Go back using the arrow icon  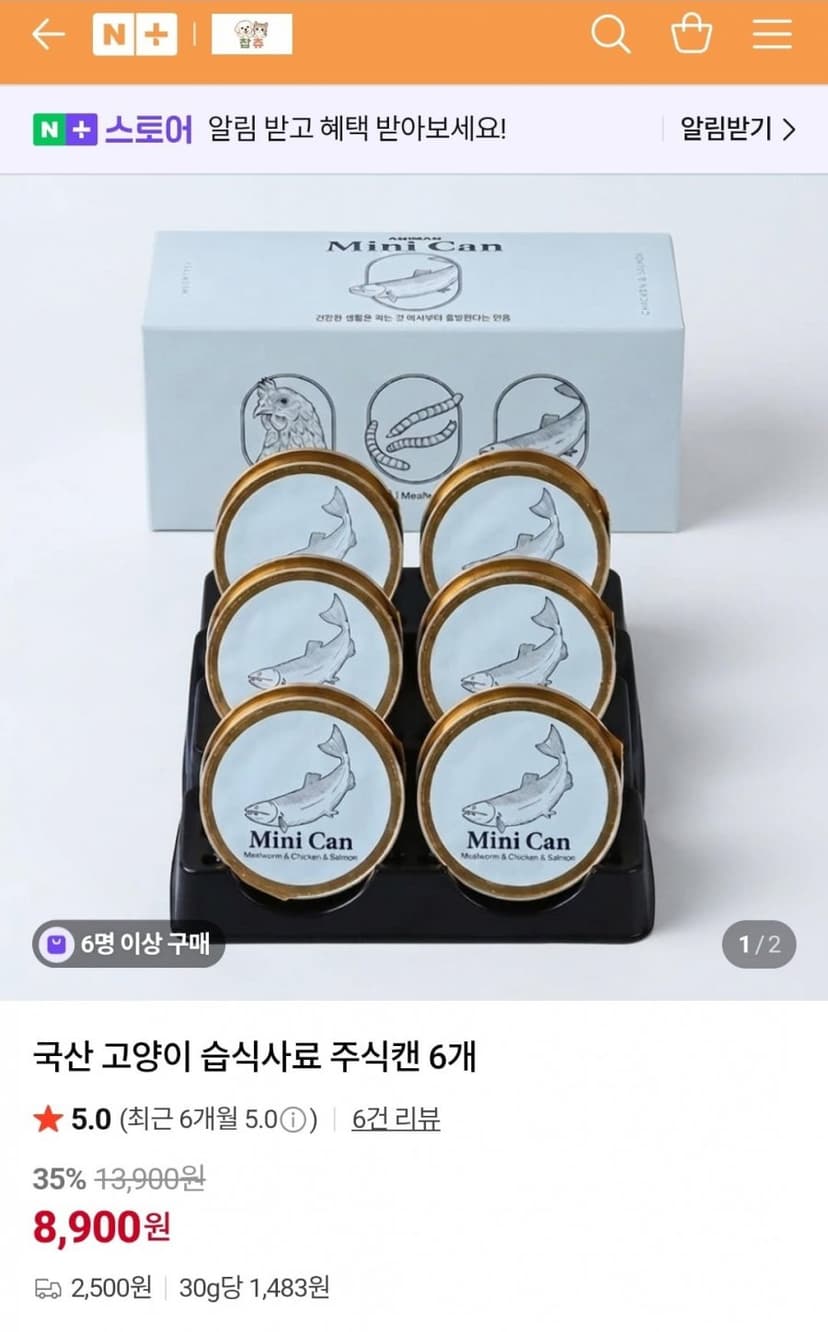click(48, 35)
